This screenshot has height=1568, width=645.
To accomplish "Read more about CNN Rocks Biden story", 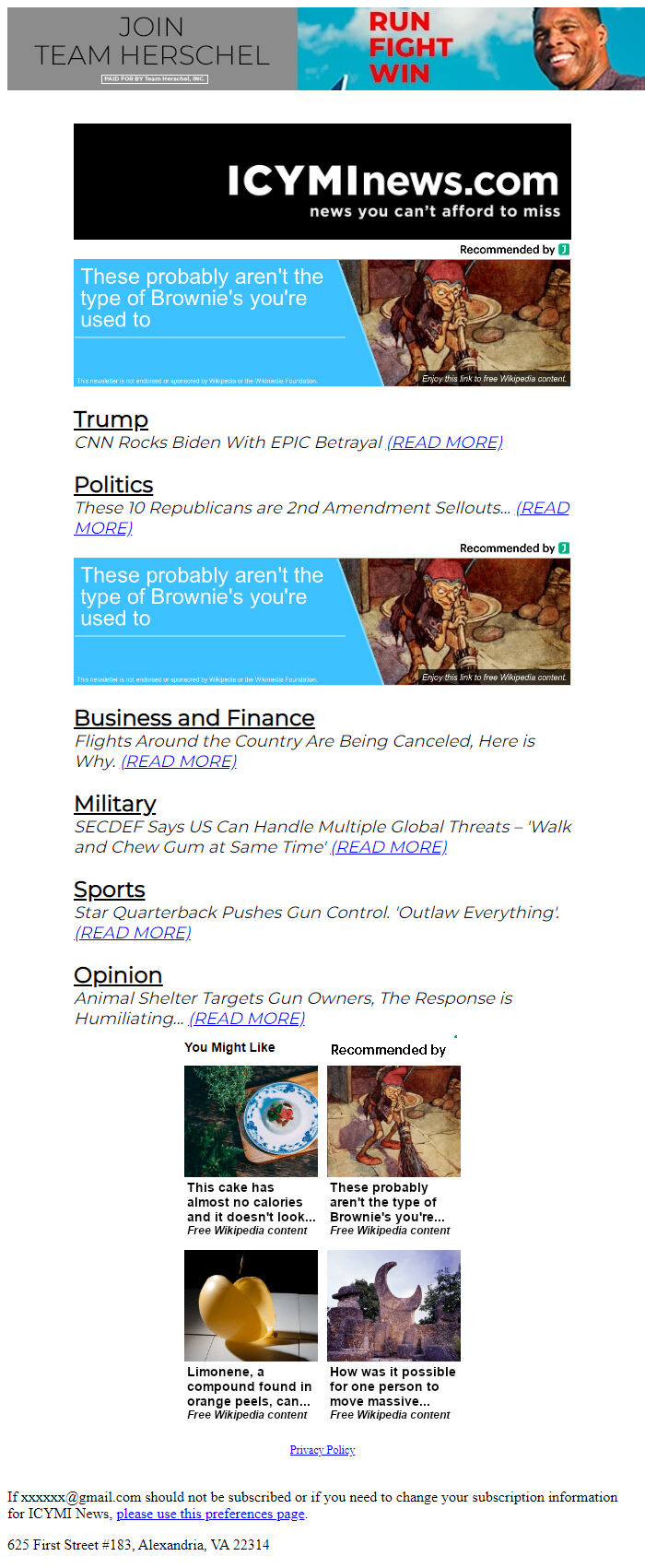I will (x=445, y=442).
